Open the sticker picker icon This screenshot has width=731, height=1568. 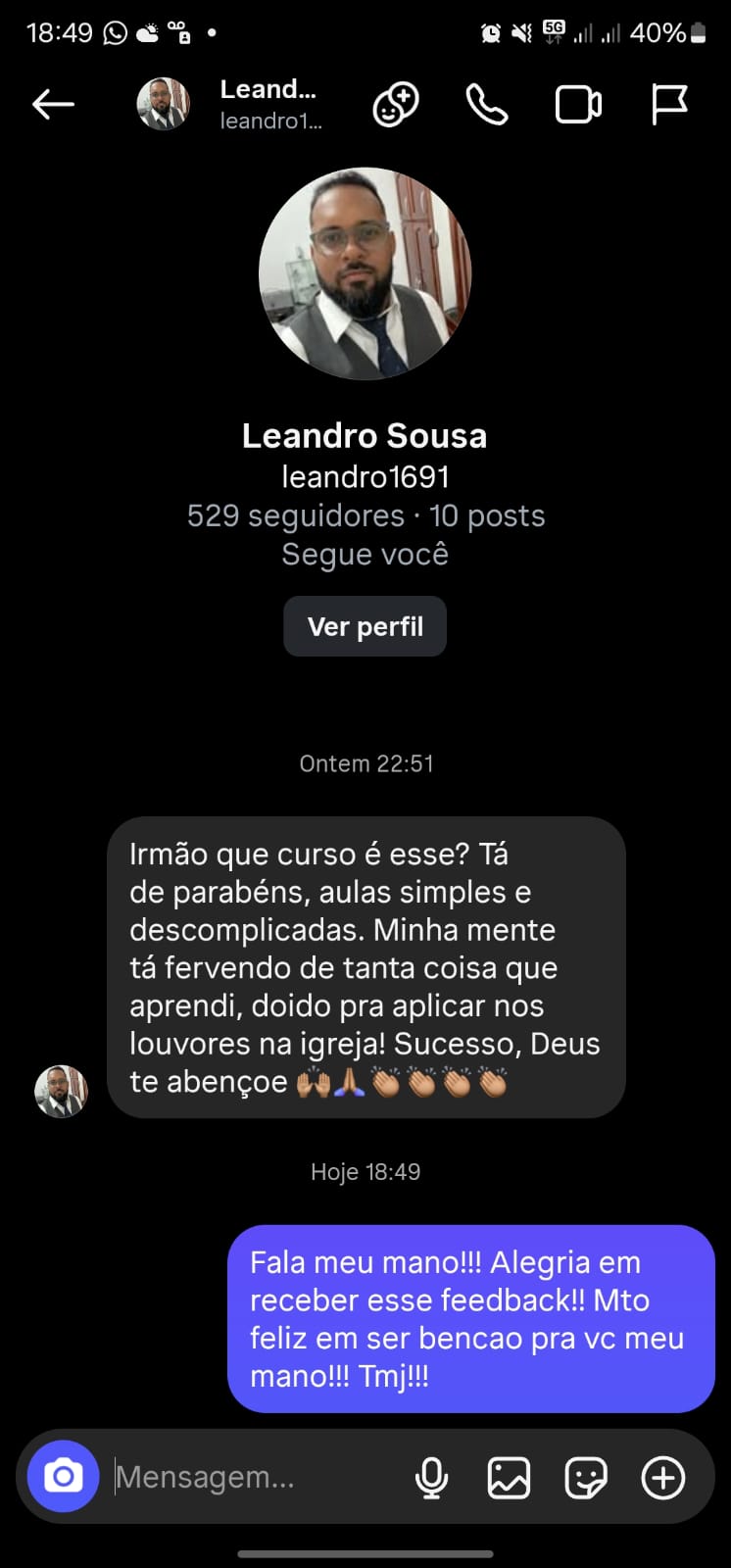(586, 1478)
